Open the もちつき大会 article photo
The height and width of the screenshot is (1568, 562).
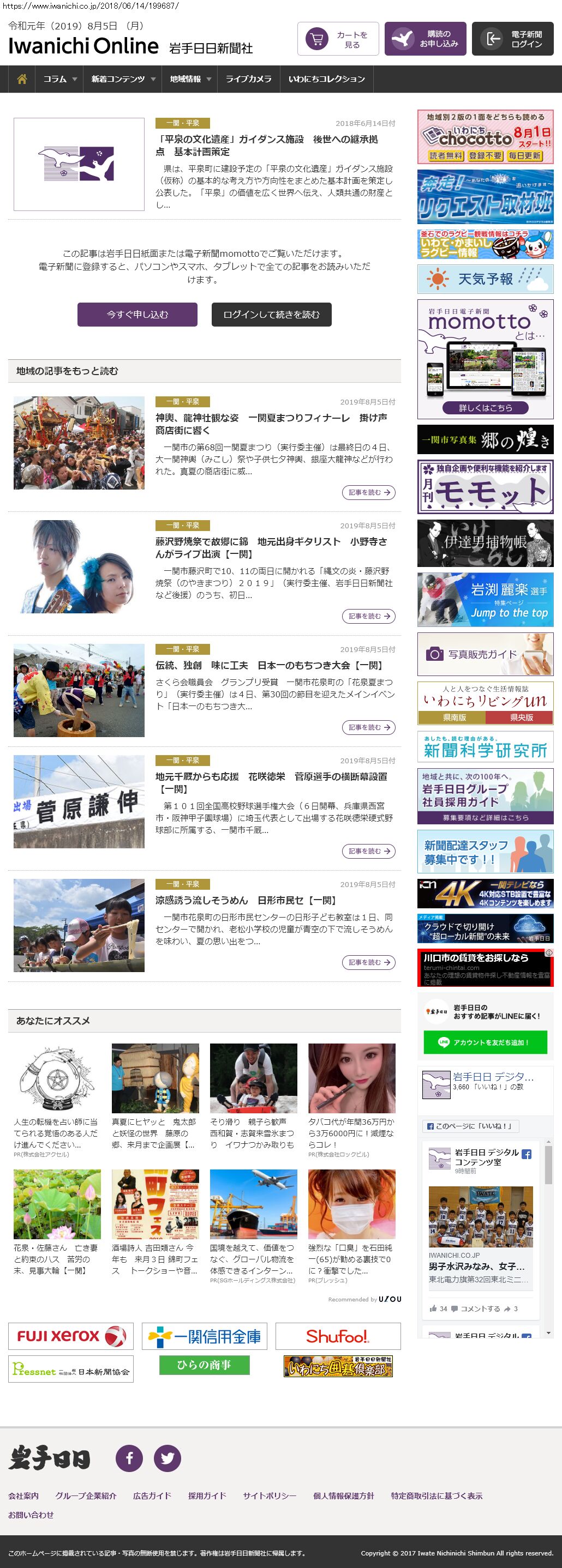tap(79, 690)
